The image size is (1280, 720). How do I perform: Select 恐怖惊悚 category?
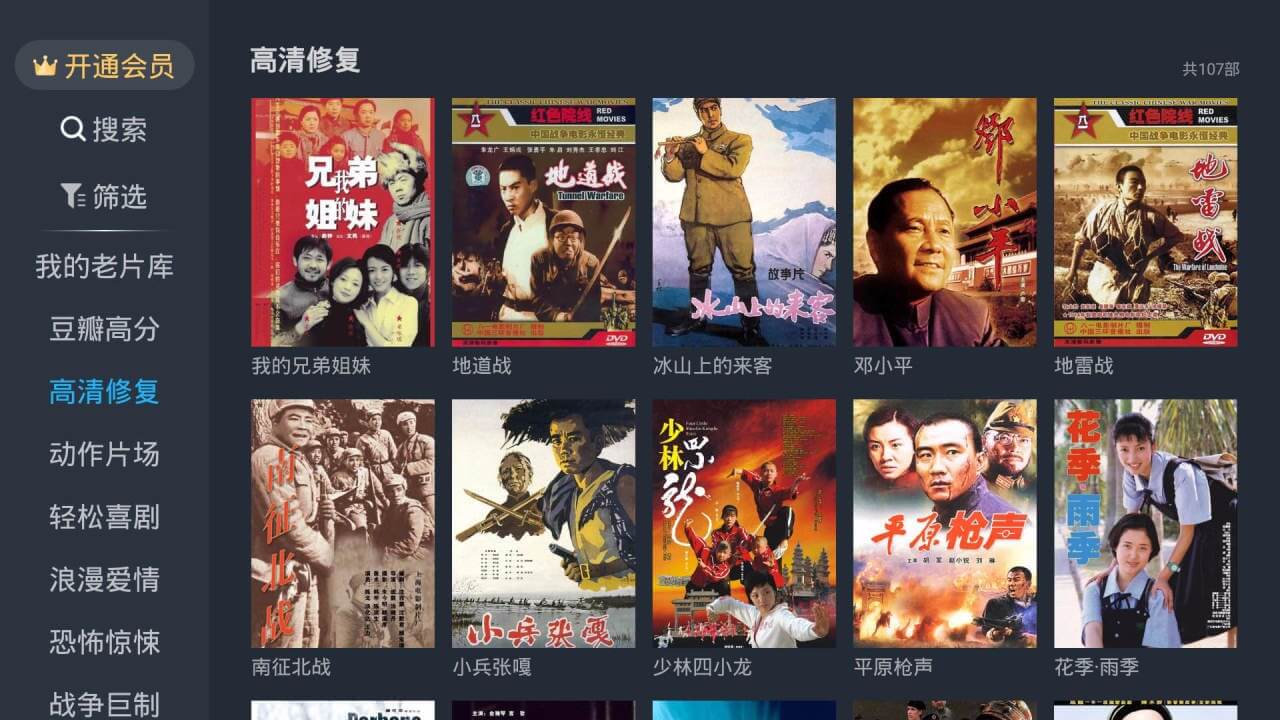tap(104, 642)
